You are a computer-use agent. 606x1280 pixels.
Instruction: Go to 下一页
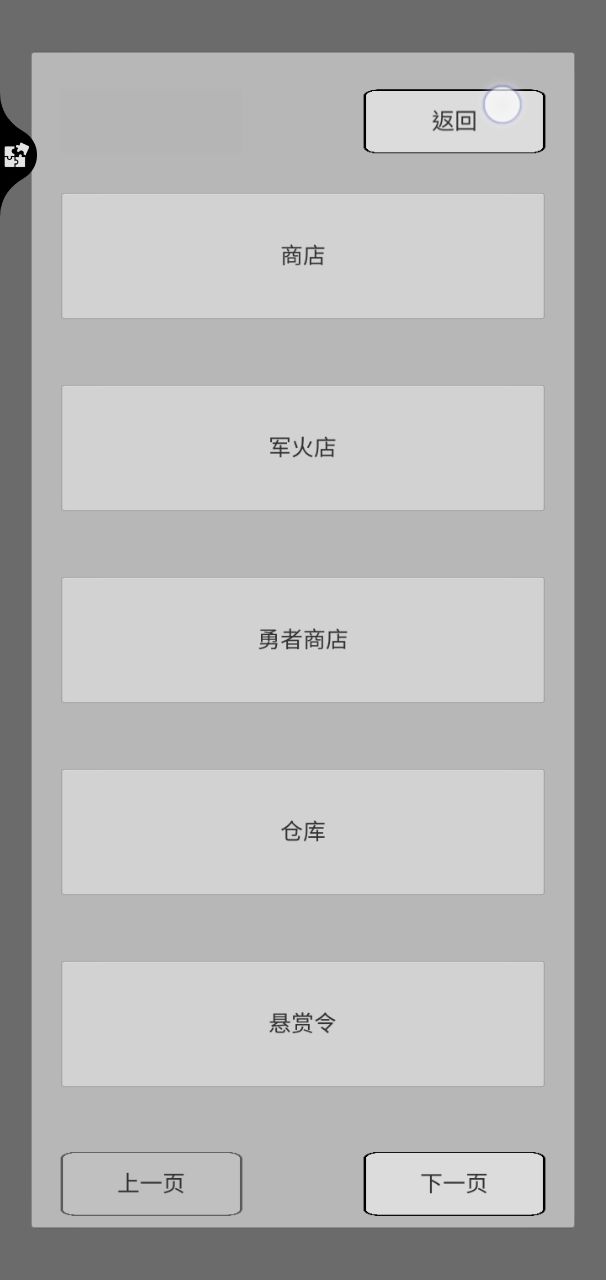click(453, 1184)
